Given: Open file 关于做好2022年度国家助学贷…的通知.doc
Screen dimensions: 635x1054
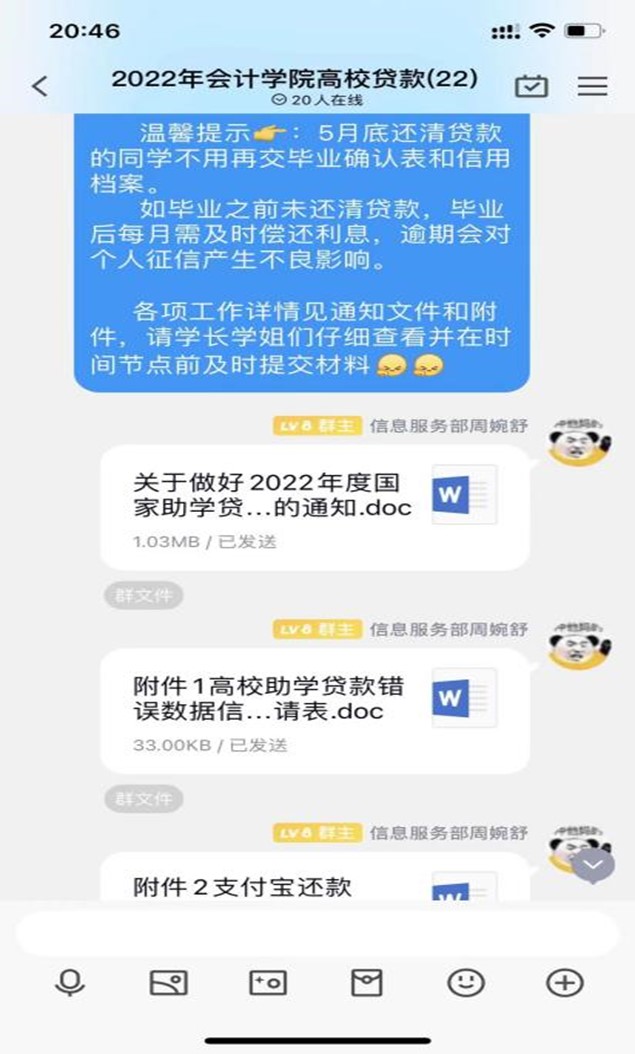Looking at the screenshot, I should (314, 508).
